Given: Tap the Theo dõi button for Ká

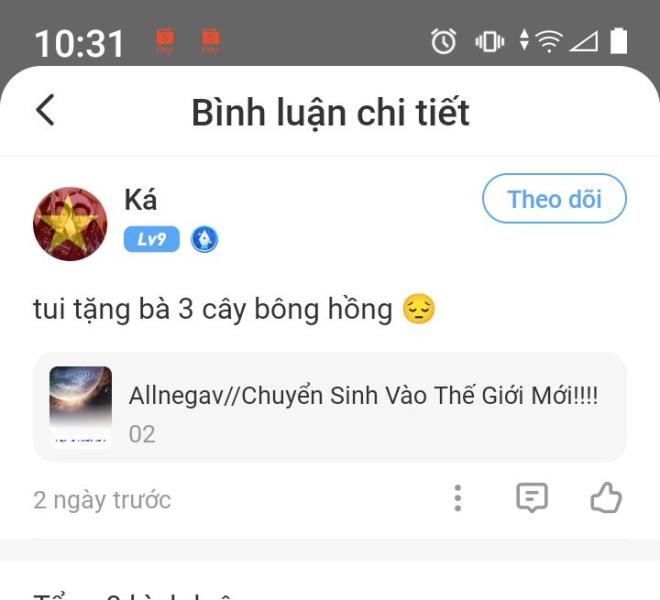Looking at the screenshot, I should coord(554,199).
